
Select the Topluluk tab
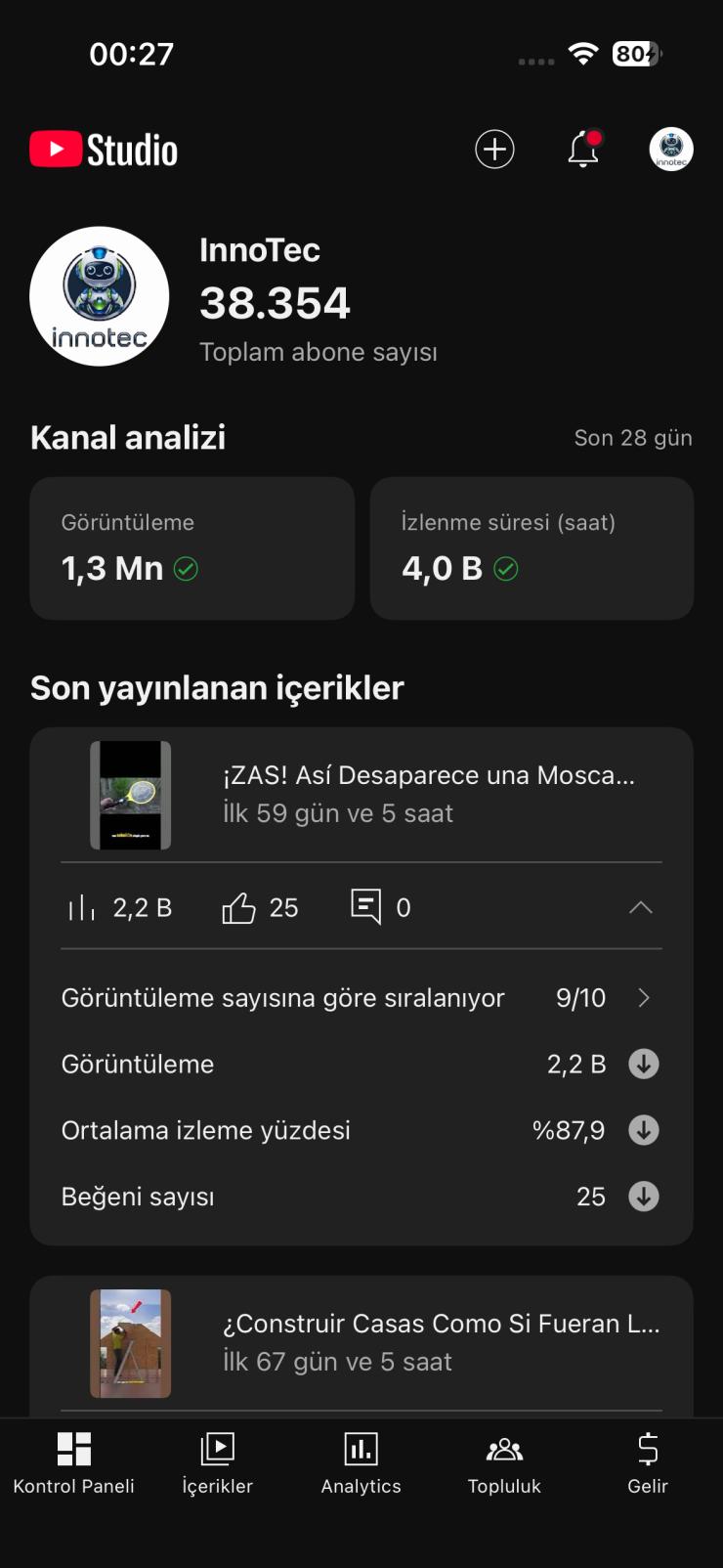pyautogui.click(x=504, y=1463)
